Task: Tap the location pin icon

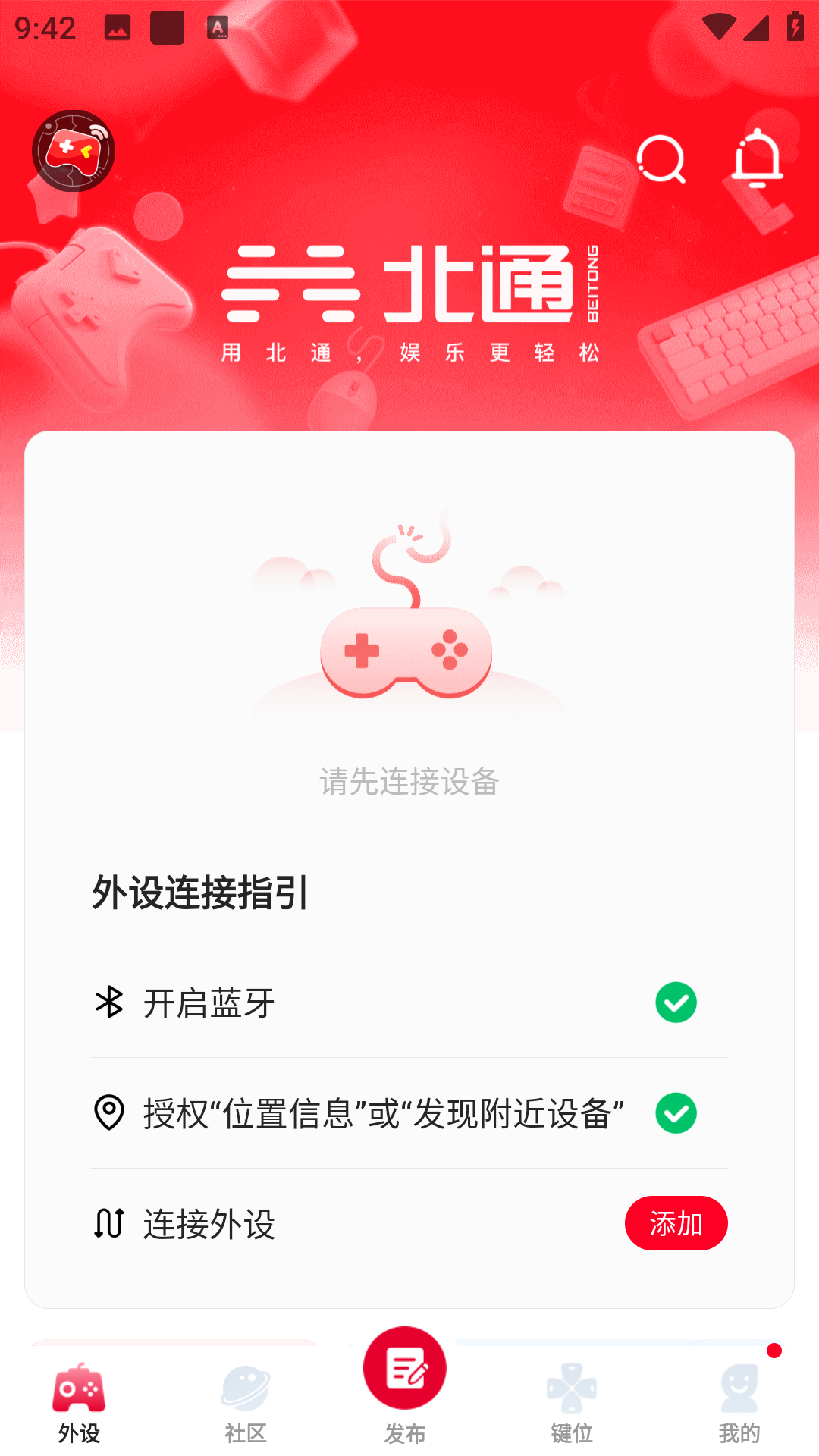Action: coord(108,1112)
